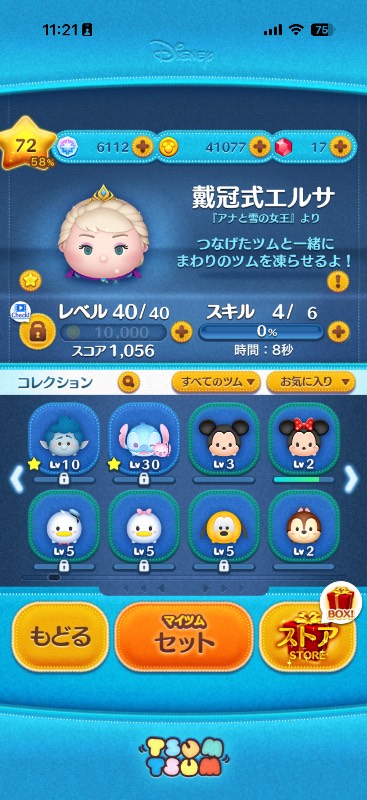The height and width of the screenshot is (800, 367).
Task: Expand the すべてのツム dropdown filter
Action: tap(216, 382)
